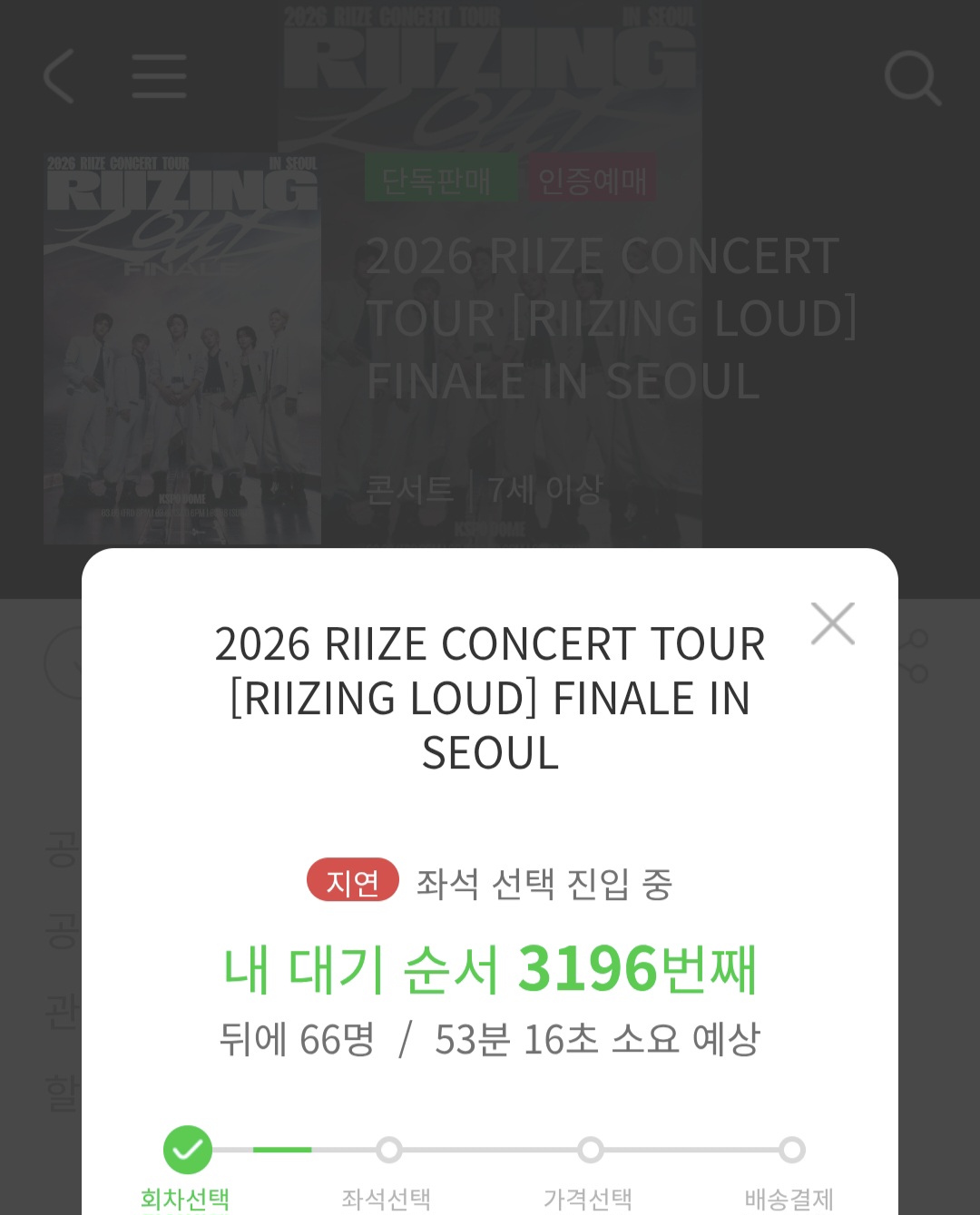Open the hamburger menu

tap(159, 76)
